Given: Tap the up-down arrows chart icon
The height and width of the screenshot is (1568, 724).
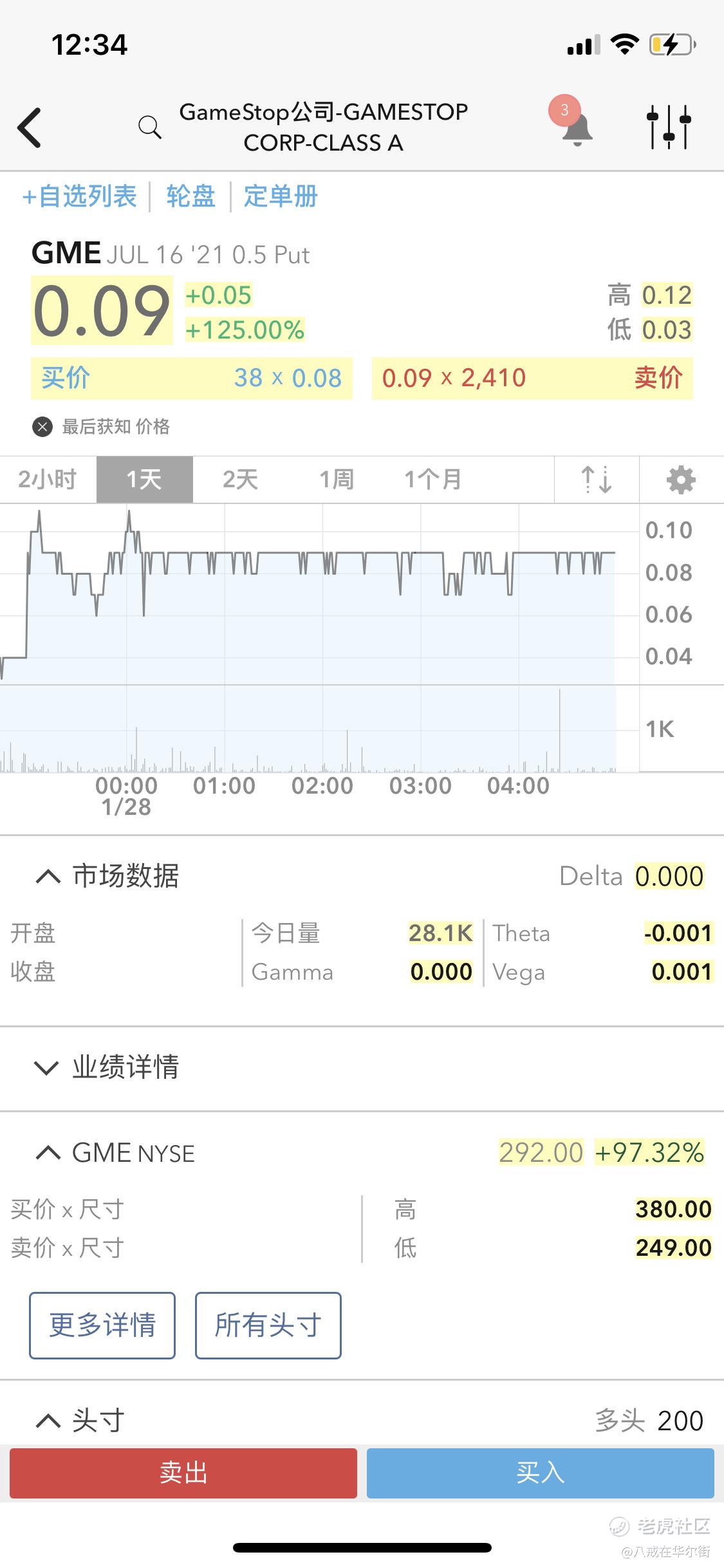Looking at the screenshot, I should [597, 480].
